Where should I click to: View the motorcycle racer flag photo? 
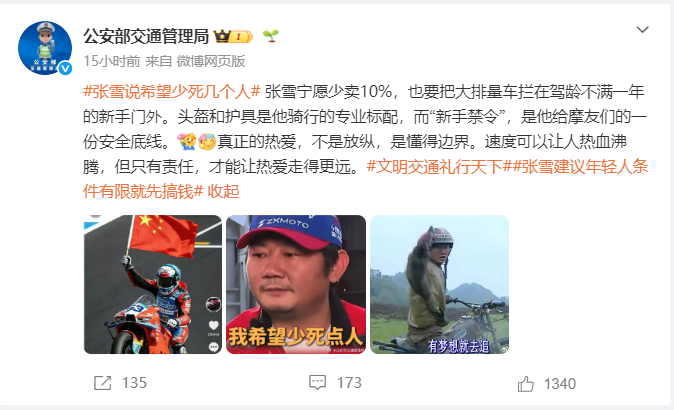pos(152,285)
